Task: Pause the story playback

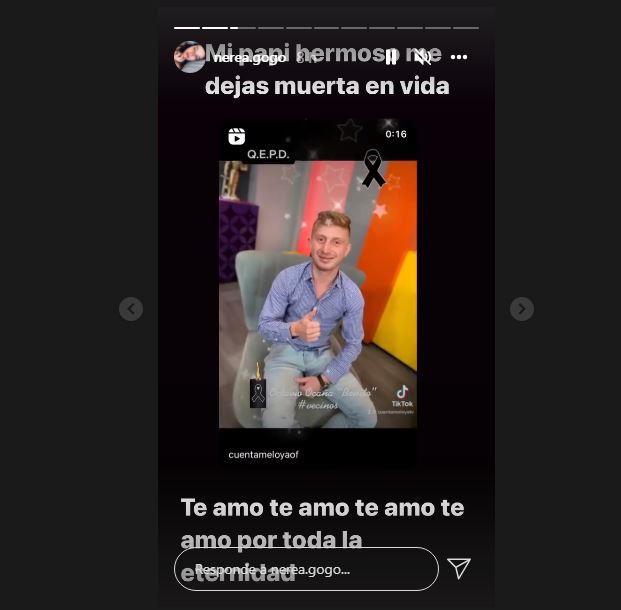Action: tap(391, 57)
